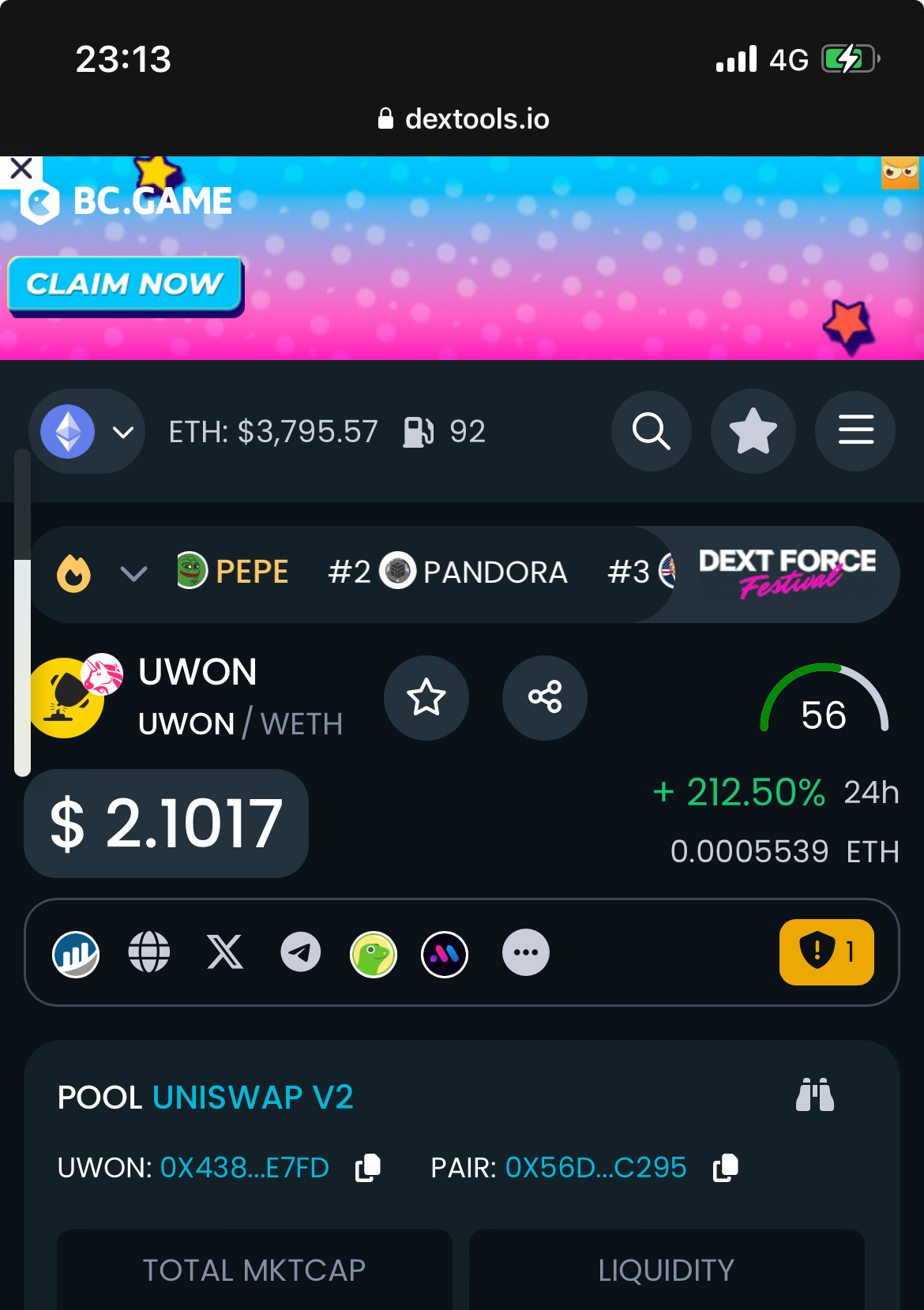Show more links with the three dots
The height and width of the screenshot is (1310, 924).
click(526, 952)
